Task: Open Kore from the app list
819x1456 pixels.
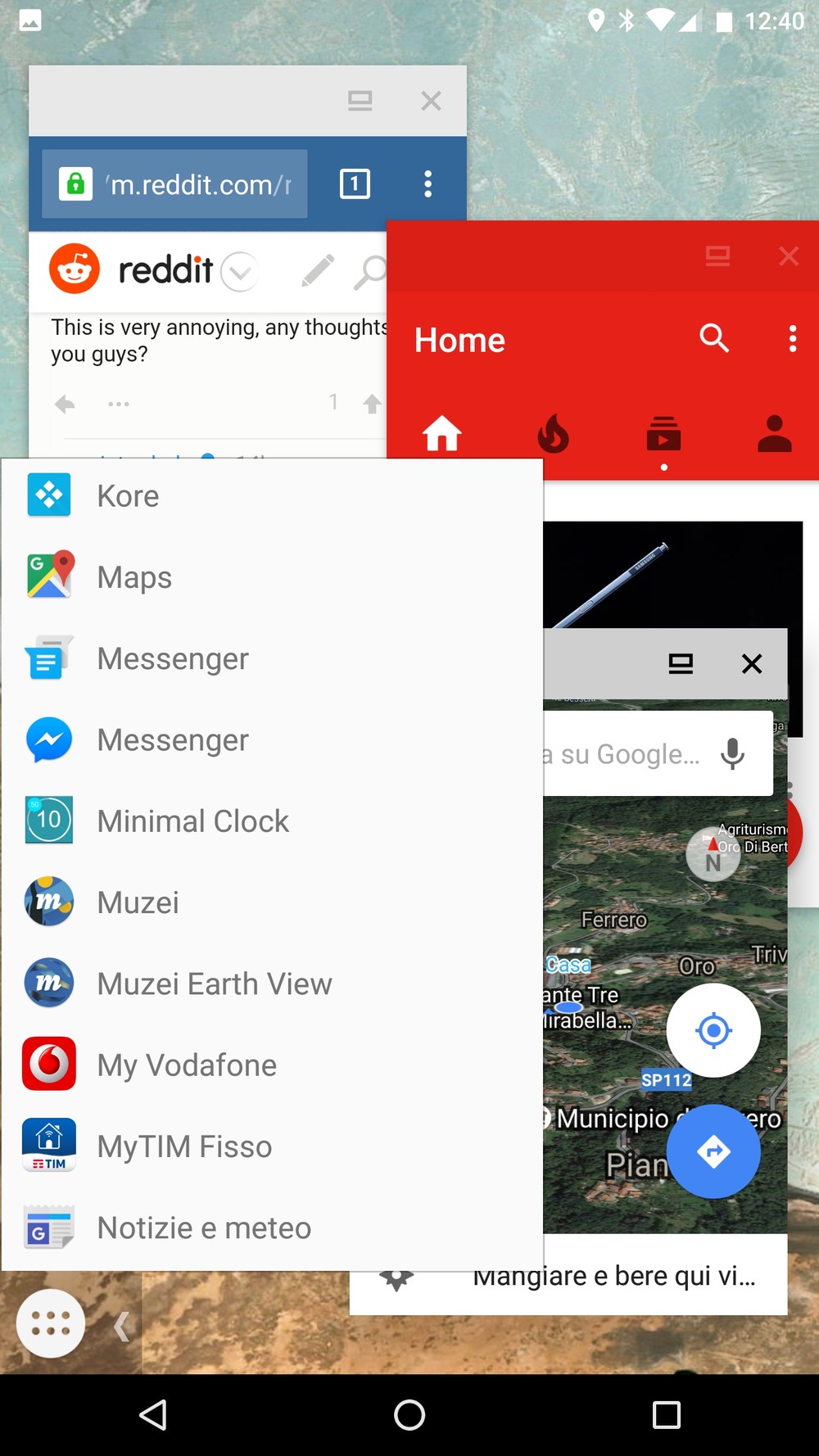Action: point(128,496)
